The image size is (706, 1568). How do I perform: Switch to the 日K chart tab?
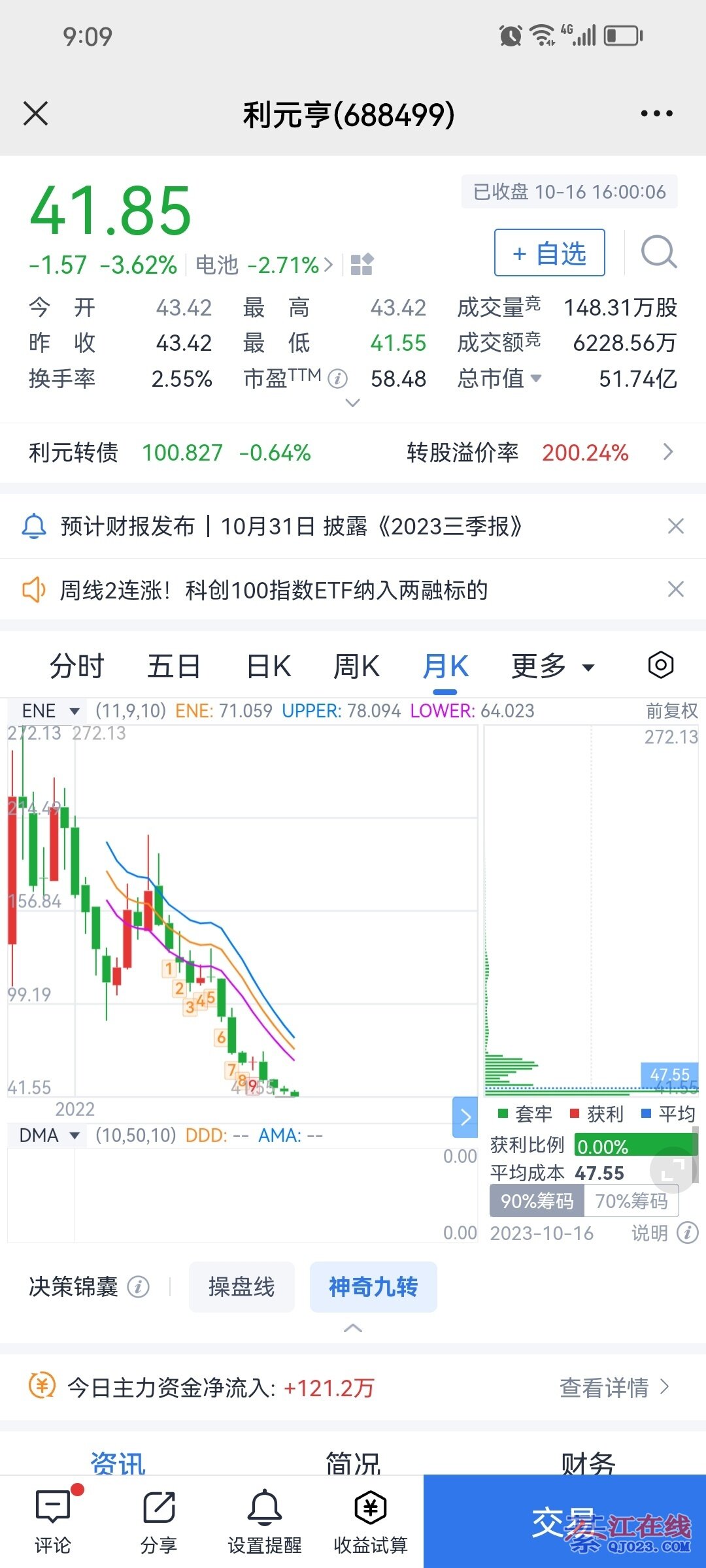[x=269, y=666]
